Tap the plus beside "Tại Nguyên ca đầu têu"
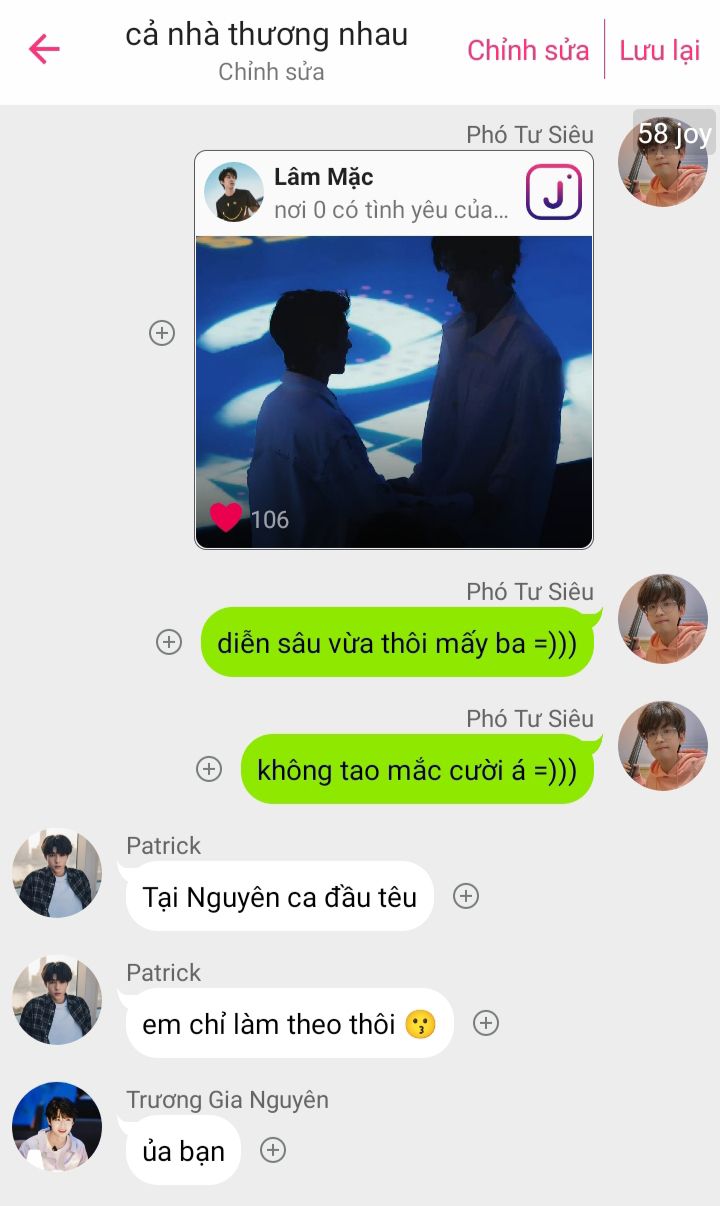This screenshot has height=1206, width=720. [466, 896]
